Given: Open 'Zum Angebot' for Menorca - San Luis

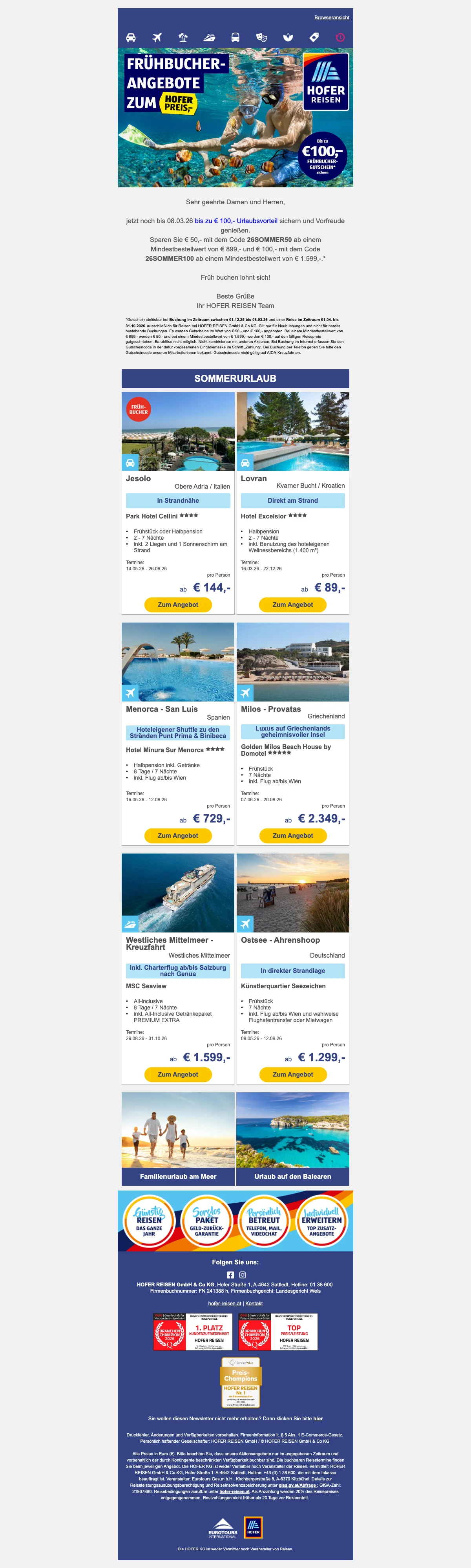Looking at the screenshot, I should pyautogui.click(x=178, y=836).
